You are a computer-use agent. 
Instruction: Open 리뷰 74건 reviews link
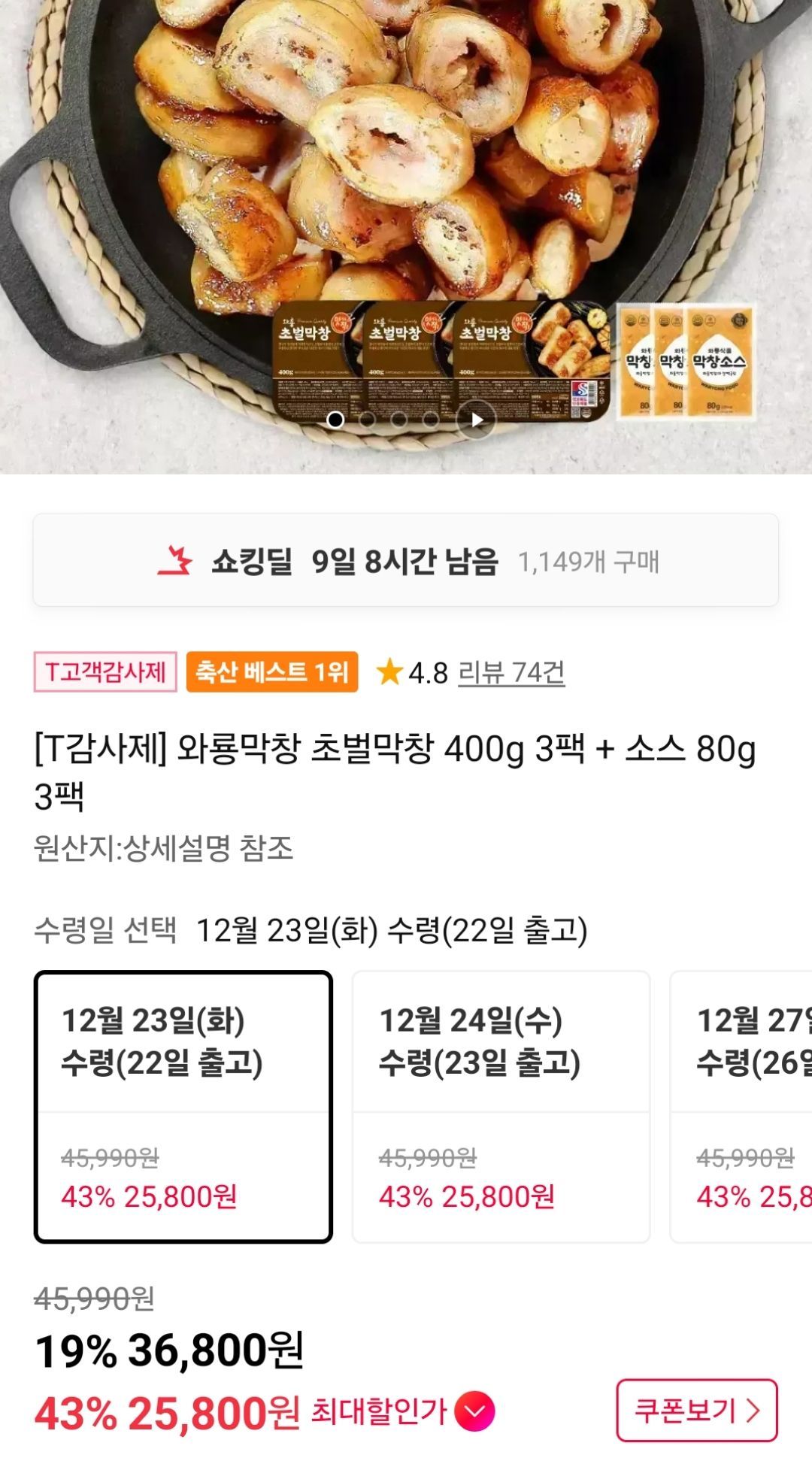tap(511, 672)
